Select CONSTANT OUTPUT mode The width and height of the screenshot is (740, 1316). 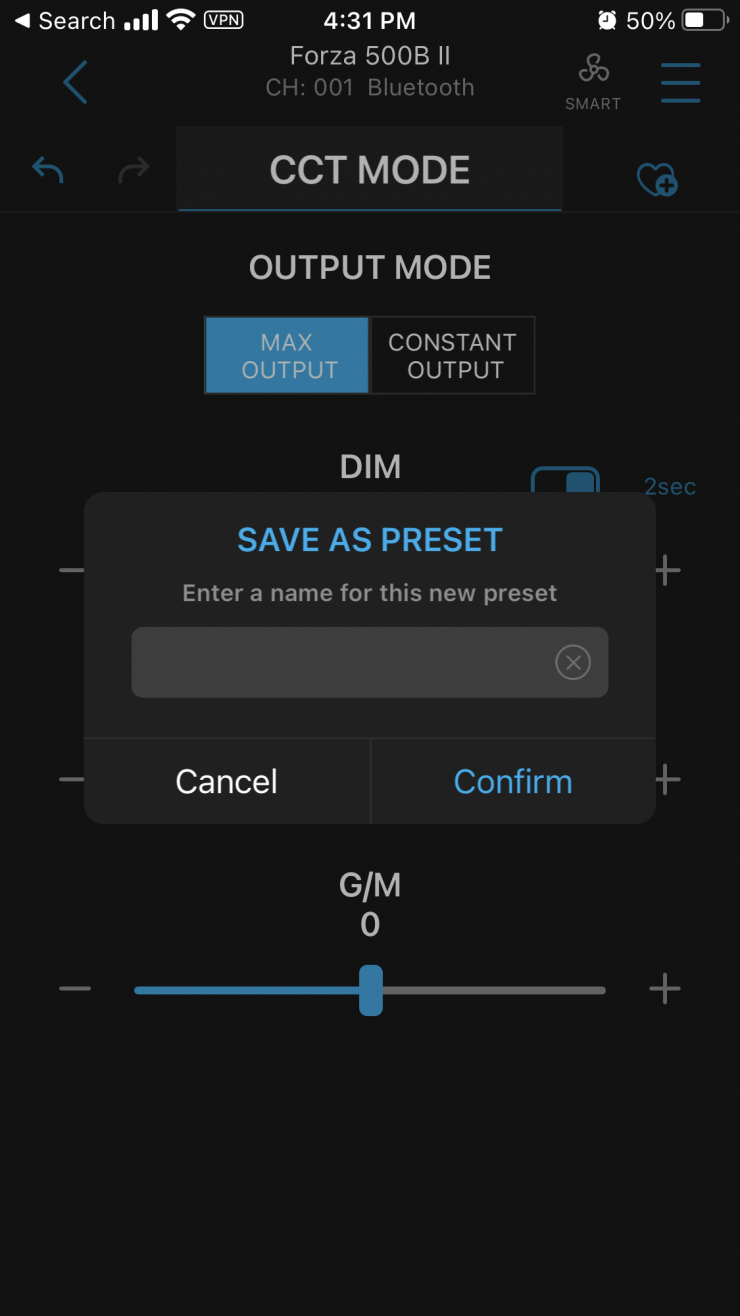453,356
